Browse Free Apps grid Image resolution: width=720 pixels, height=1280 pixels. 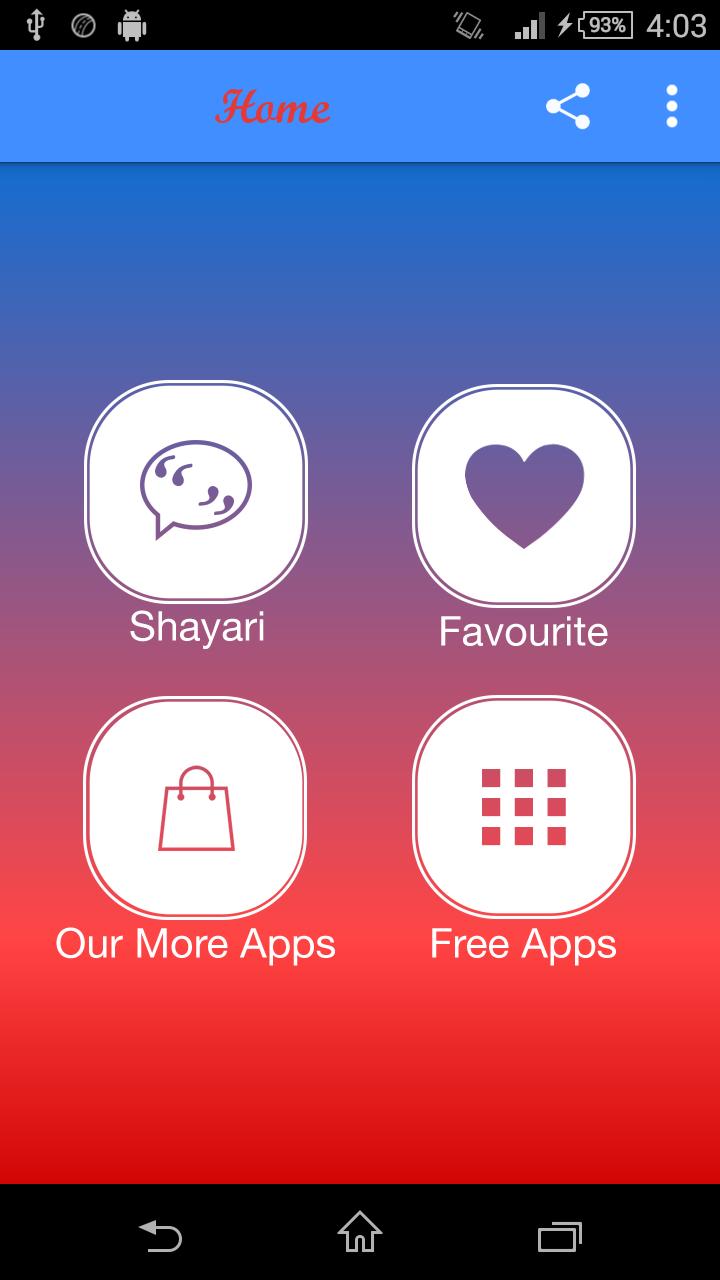coord(524,807)
